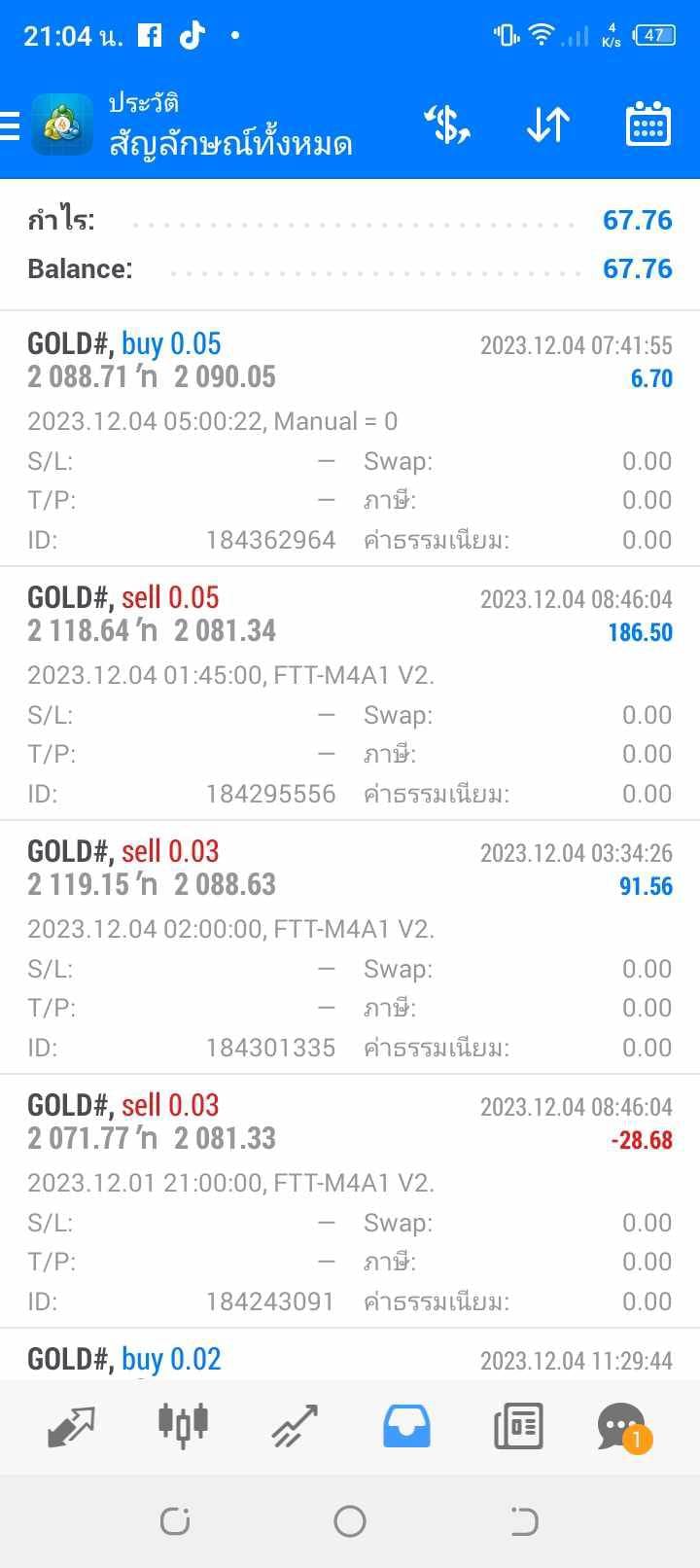Open the Messages chat tab

pos(623,1428)
